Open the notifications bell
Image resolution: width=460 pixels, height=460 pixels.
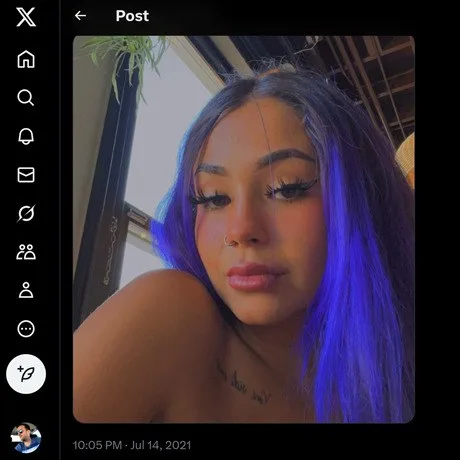(26, 136)
